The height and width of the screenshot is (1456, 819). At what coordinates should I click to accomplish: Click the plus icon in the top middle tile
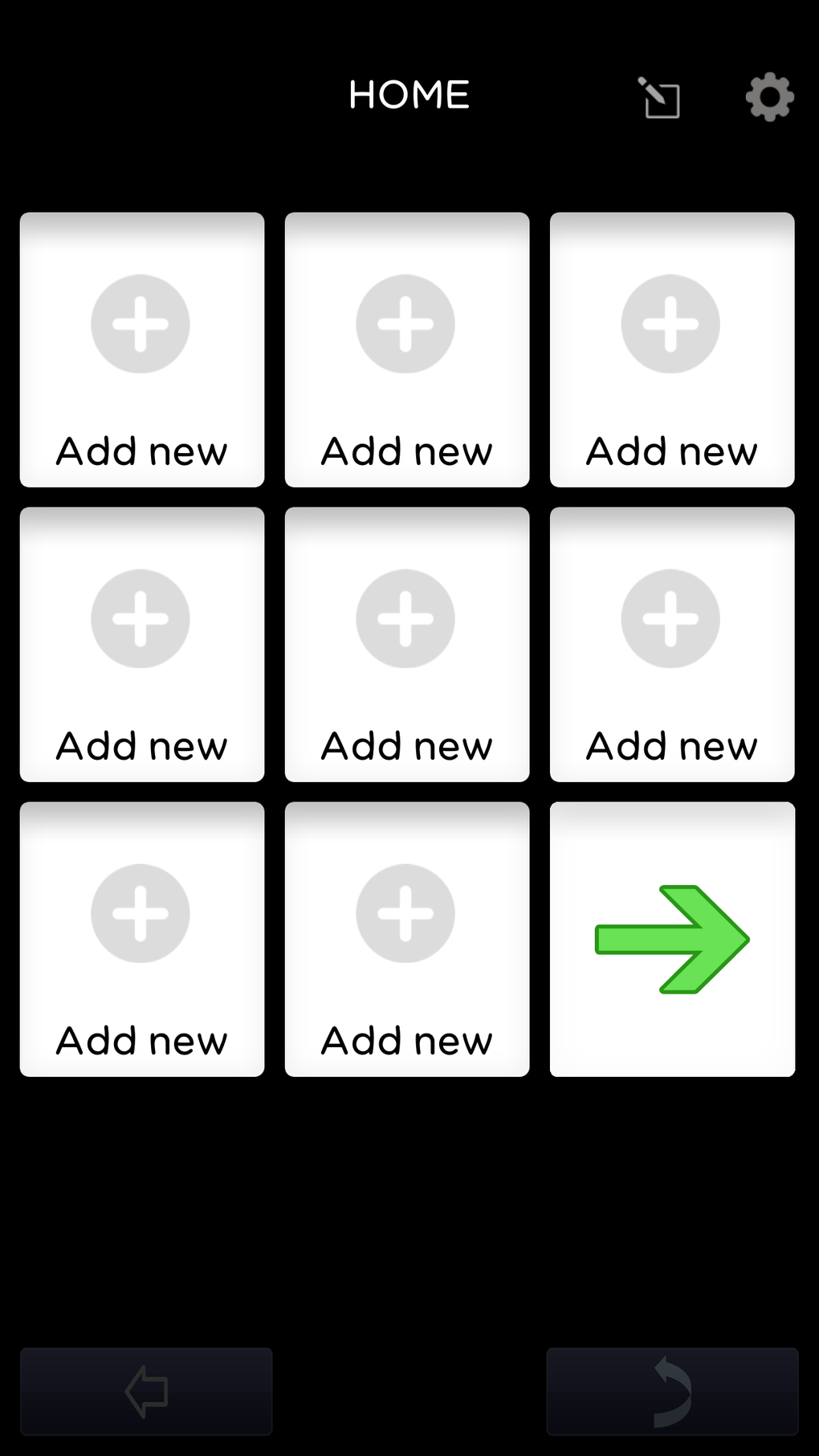pos(405,324)
